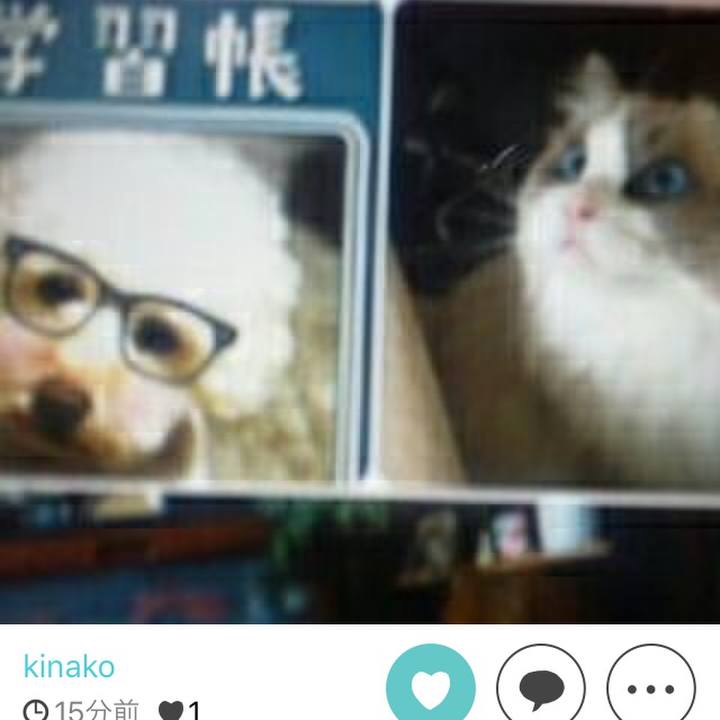Like kinako's photo post
The width and height of the screenshot is (720, 720).
click(431, 688)
